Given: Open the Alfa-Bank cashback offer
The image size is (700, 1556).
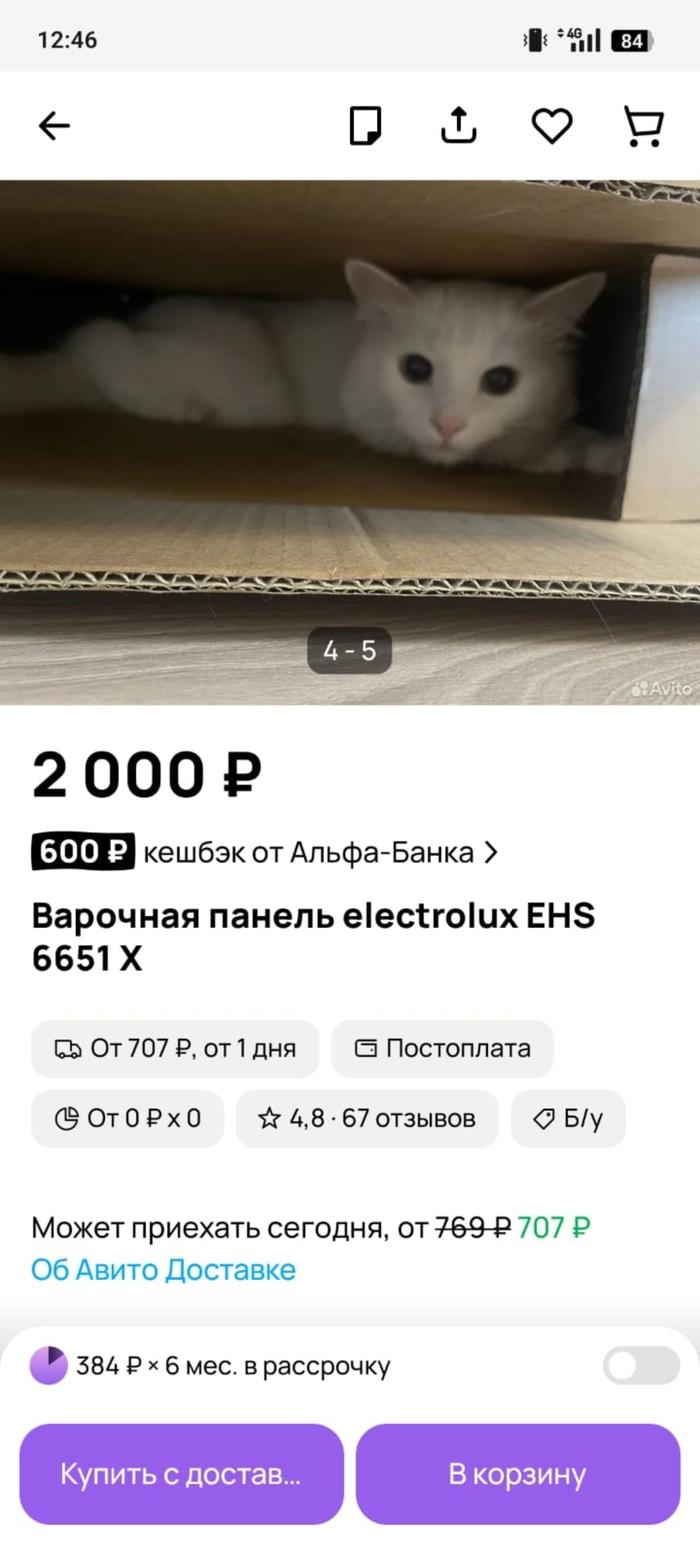Looking at the screenshot, I should coord(265,852).
